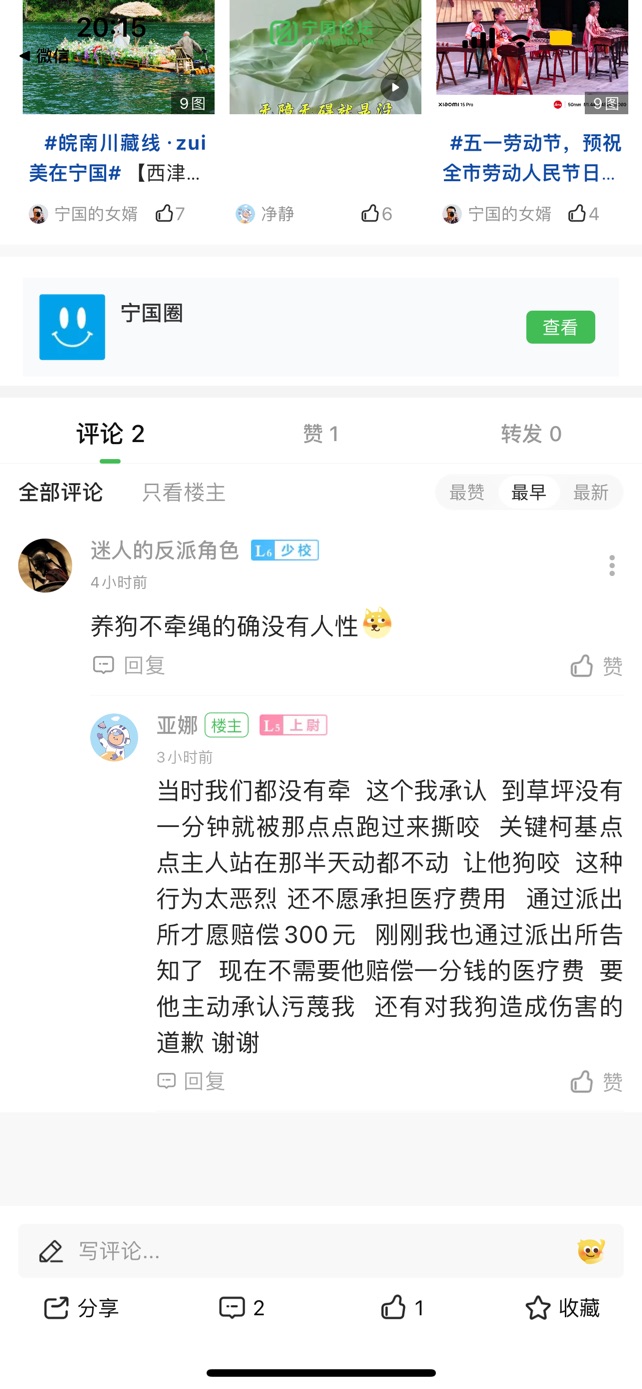Tap the green 查看 button for 宁国圈
The image size is (642, 1389).
pyautogui.click(x=560, y=327)
